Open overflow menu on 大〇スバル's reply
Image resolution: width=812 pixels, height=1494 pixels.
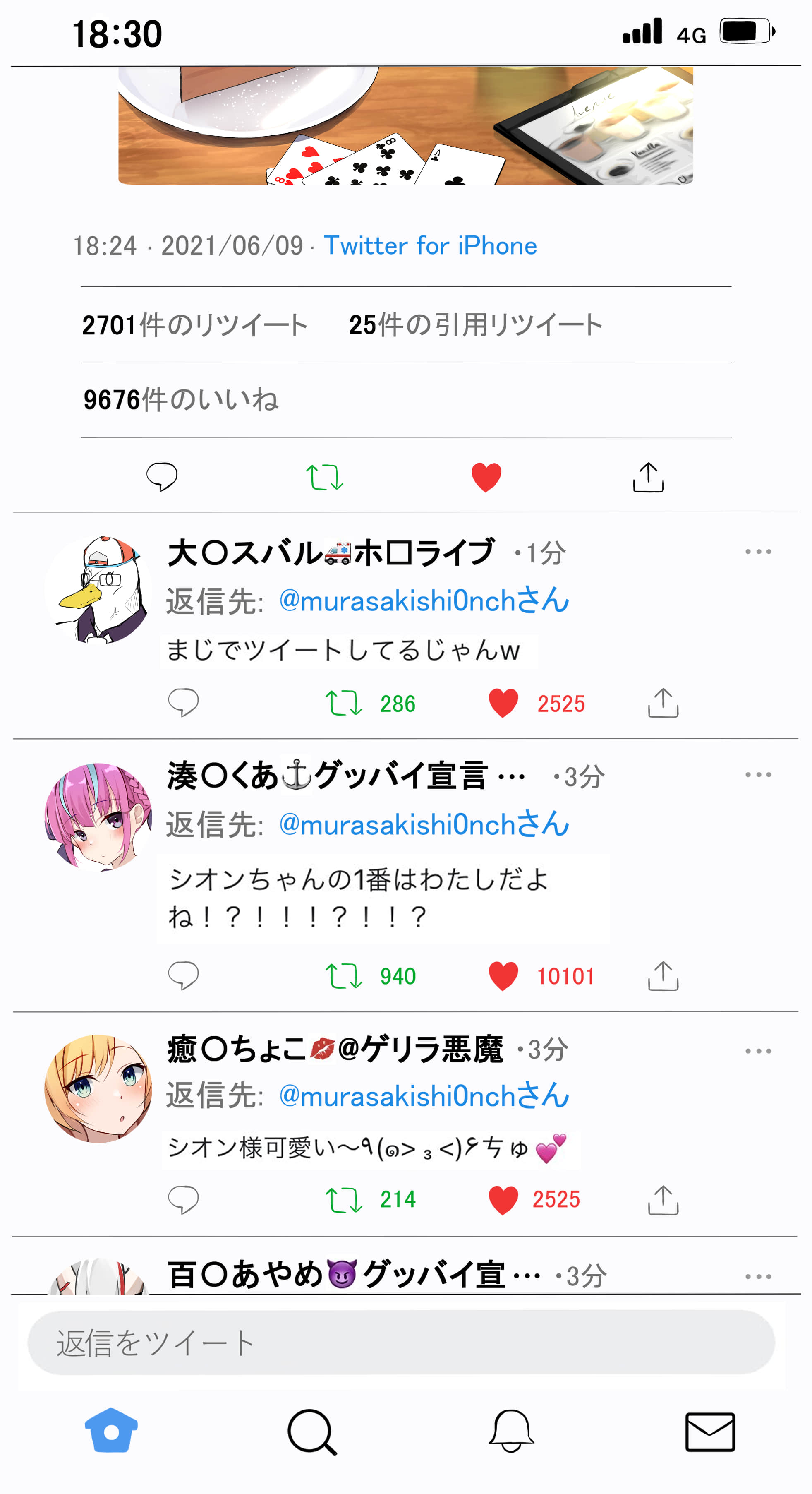pos(757,552)
